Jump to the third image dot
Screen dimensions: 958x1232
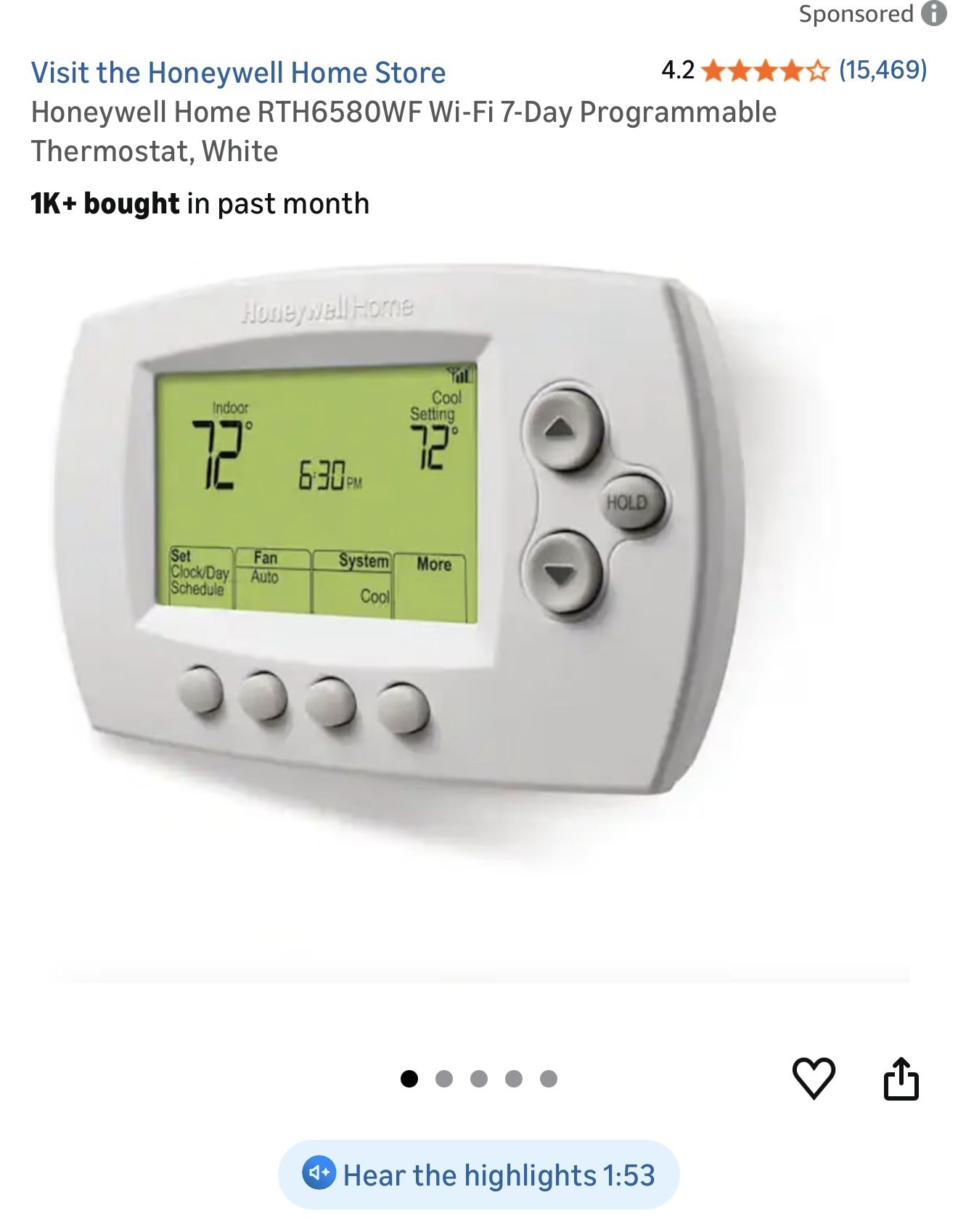click(479, 1079)
